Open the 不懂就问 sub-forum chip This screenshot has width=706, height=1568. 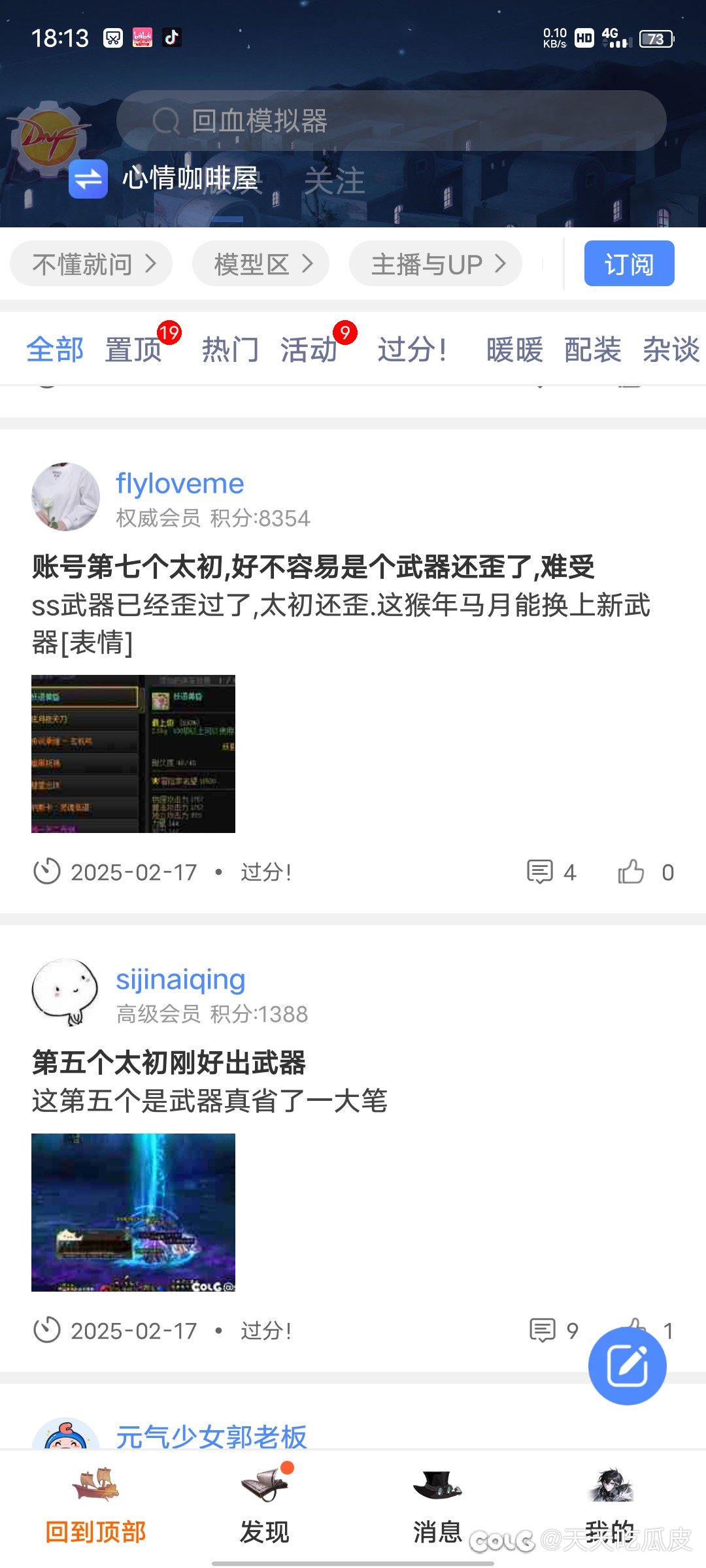(92, 264)
